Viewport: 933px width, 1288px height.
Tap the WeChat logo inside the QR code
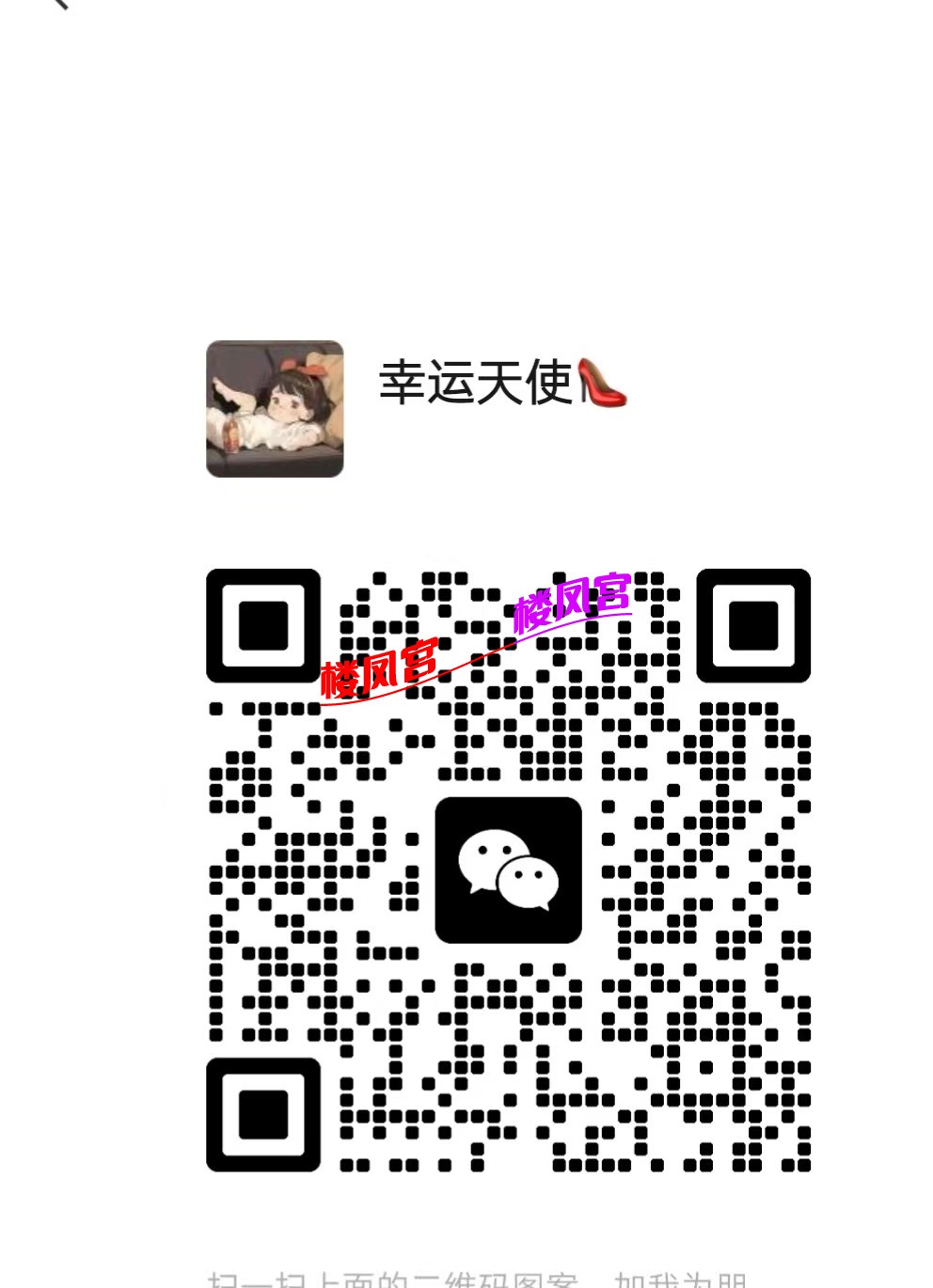(508, 868)
